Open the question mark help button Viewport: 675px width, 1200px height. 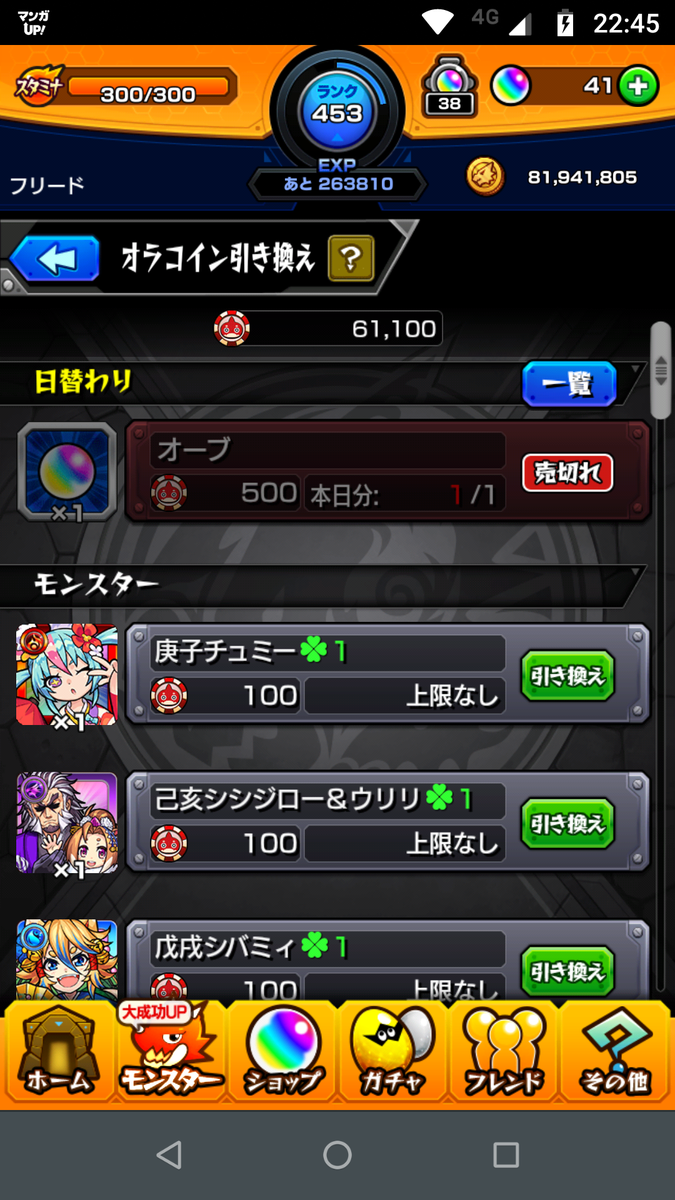pos(350,260)
